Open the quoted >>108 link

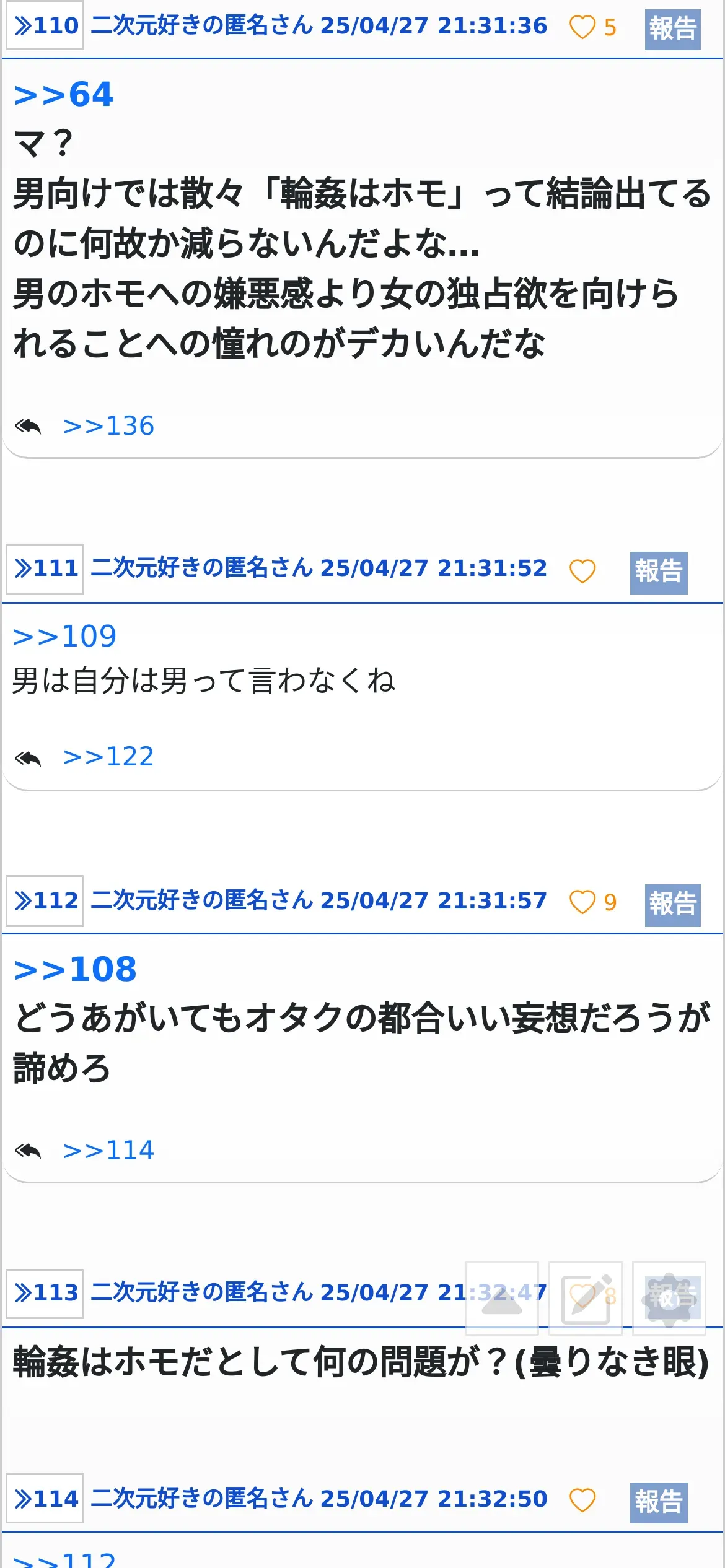[75, 969]
